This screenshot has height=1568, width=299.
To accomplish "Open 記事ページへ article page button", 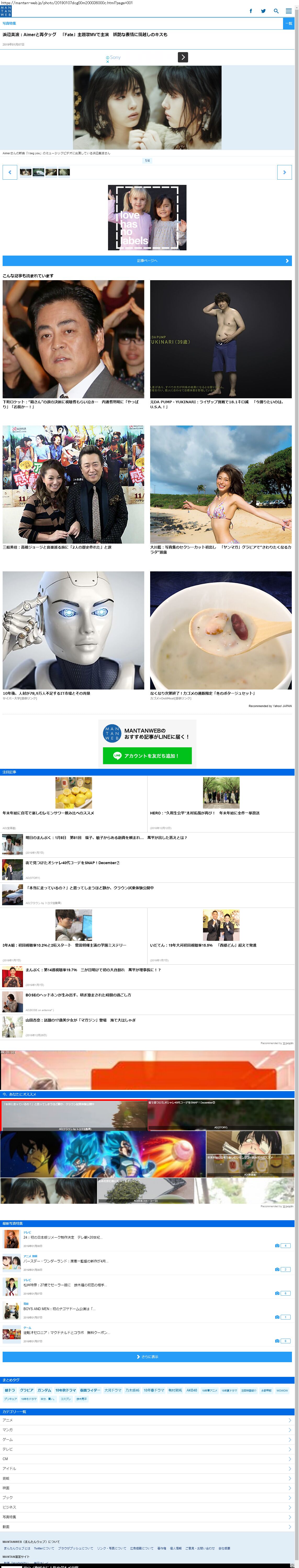I will tap(147, 261).
